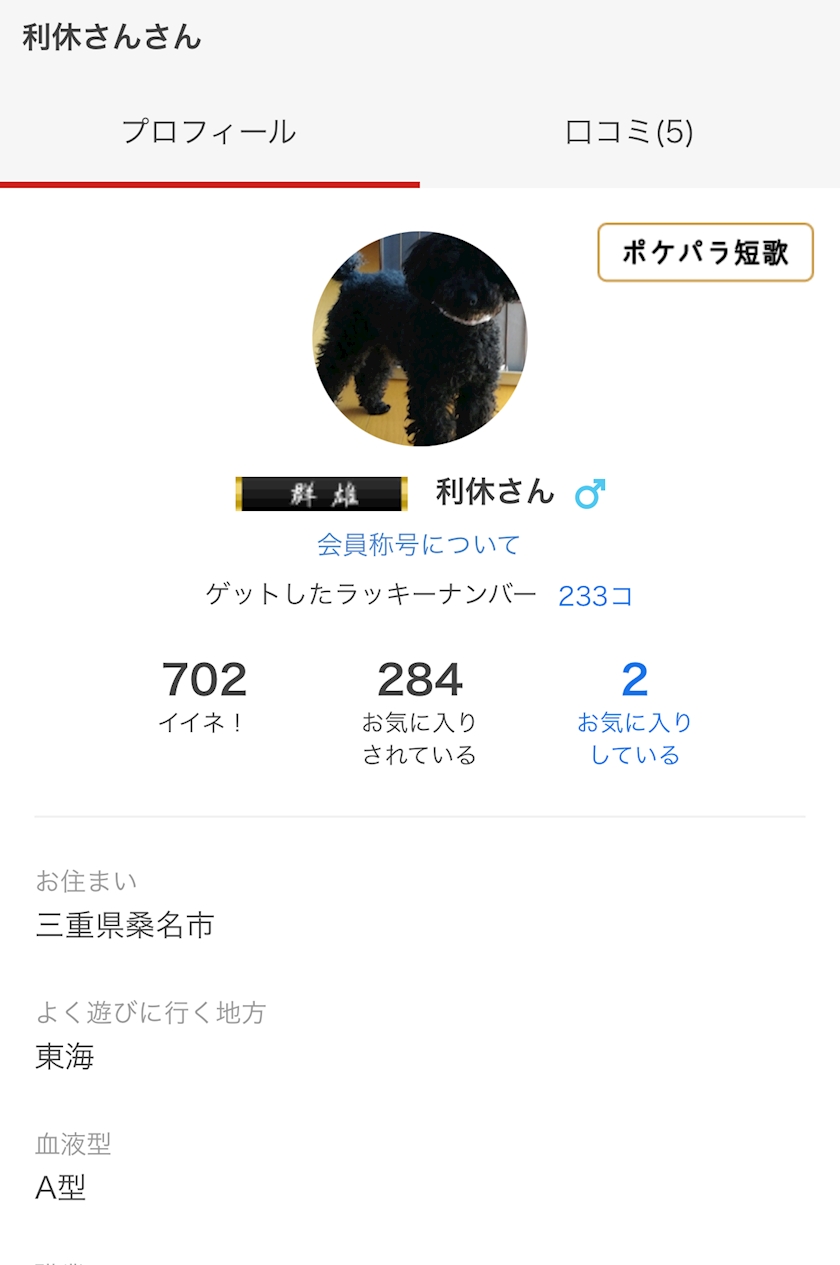Open the お気に入りしている list
The image size is (840, 1265).
coord(634,712)
